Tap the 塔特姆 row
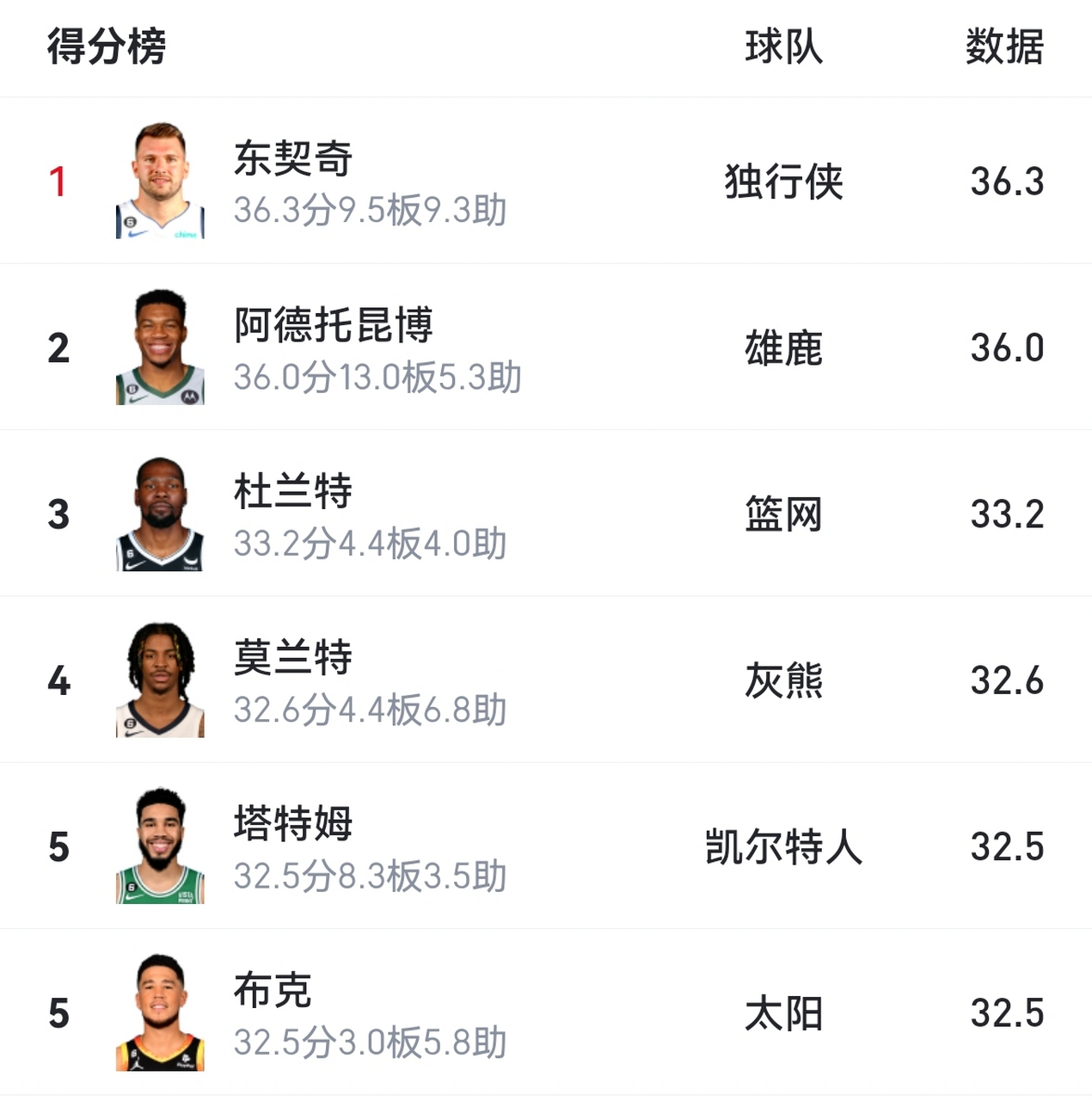 pyautogui.click(x=292, y=824)
